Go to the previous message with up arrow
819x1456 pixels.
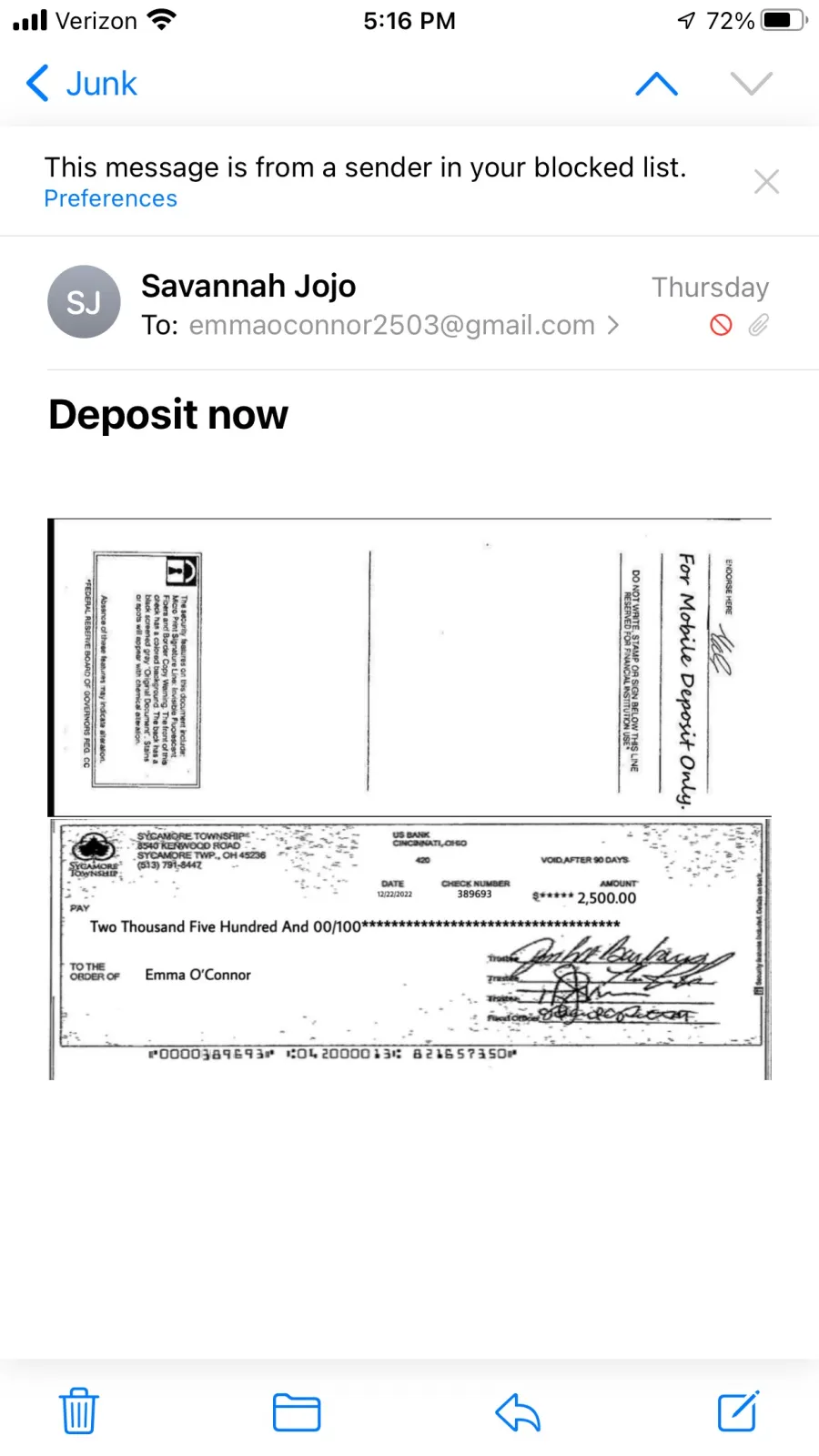tap(657, 84)
